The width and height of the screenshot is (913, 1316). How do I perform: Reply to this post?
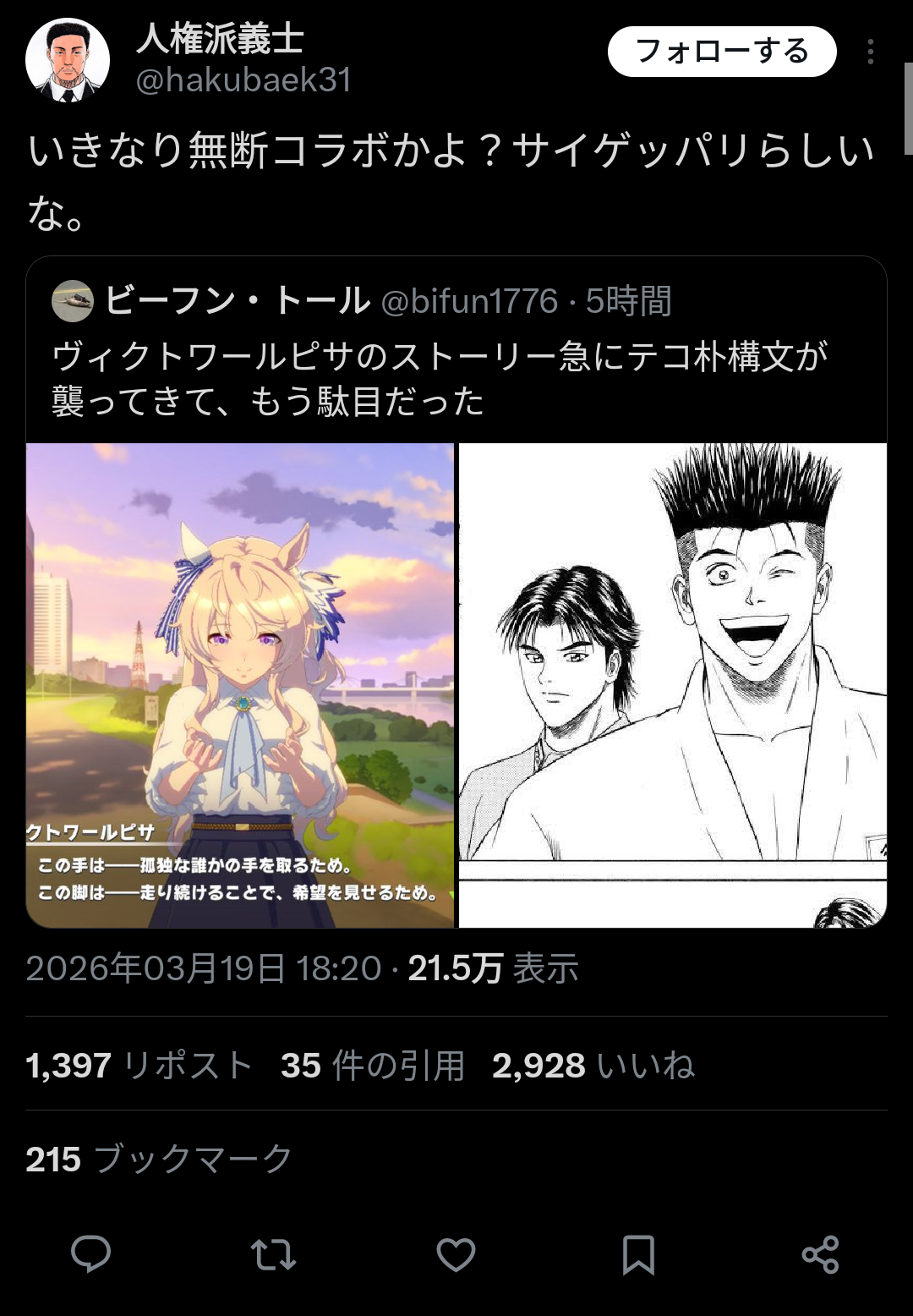[x=90, y=1254]
